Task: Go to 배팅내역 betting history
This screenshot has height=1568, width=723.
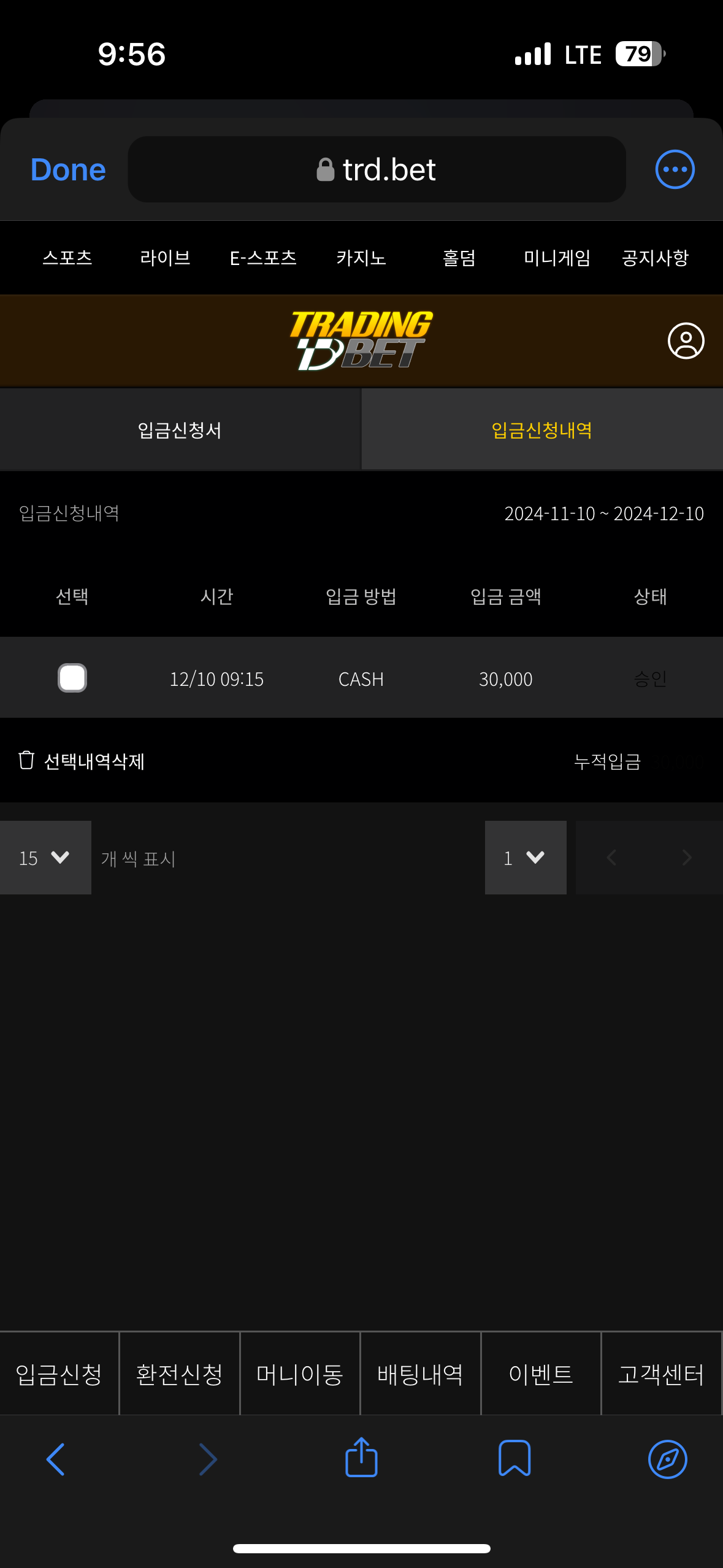Action: pyautogui.click(x=420, y=1374)
